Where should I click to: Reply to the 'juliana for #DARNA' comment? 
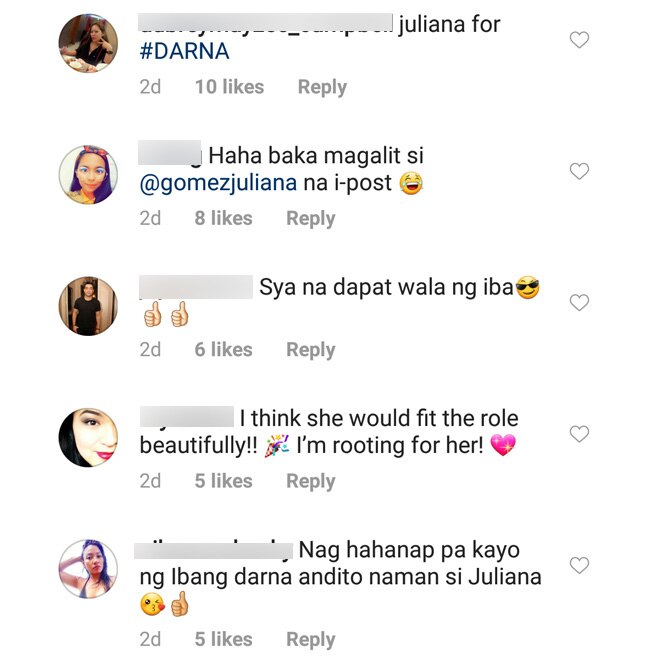pyautogui.click(x=322, y=87)
